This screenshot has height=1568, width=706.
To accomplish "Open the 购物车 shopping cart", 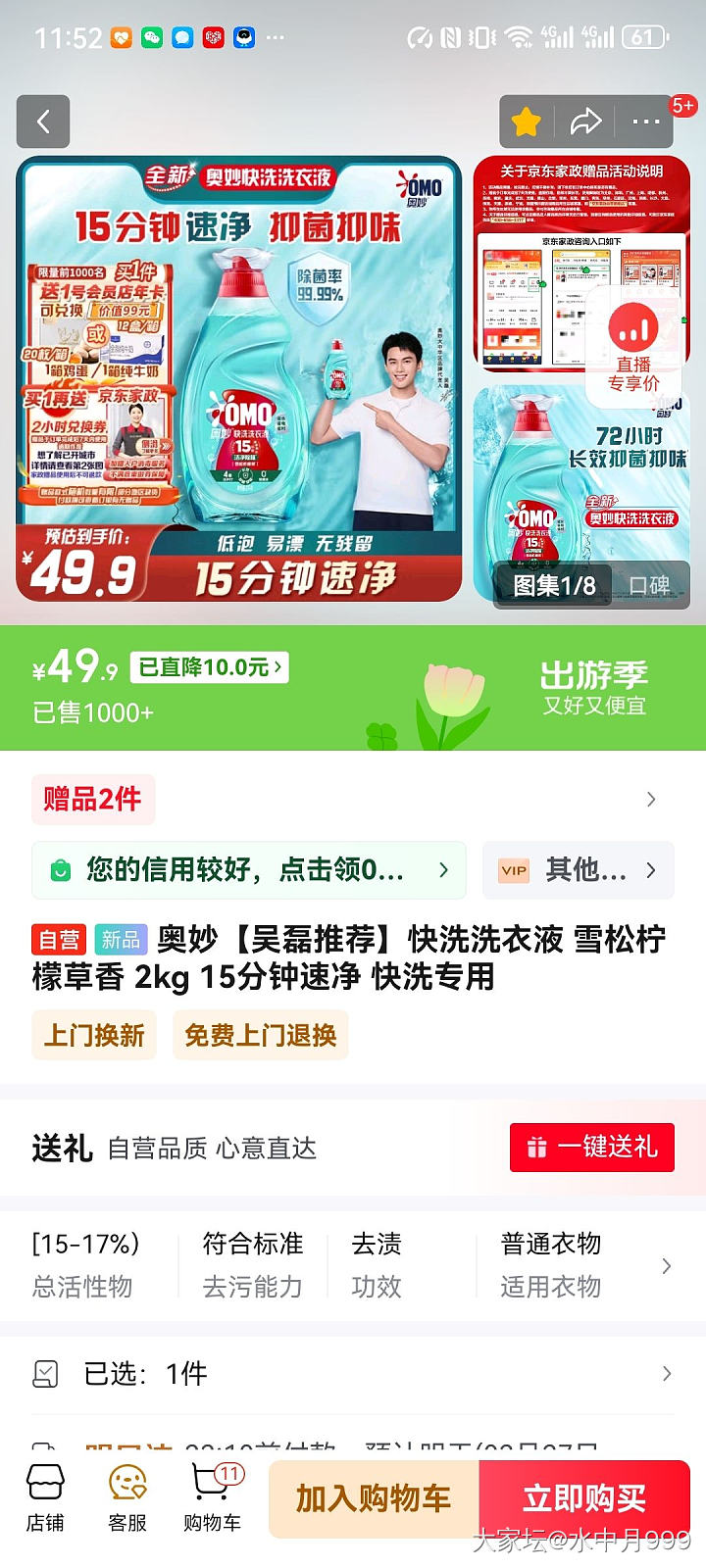I will (212, 1497).
